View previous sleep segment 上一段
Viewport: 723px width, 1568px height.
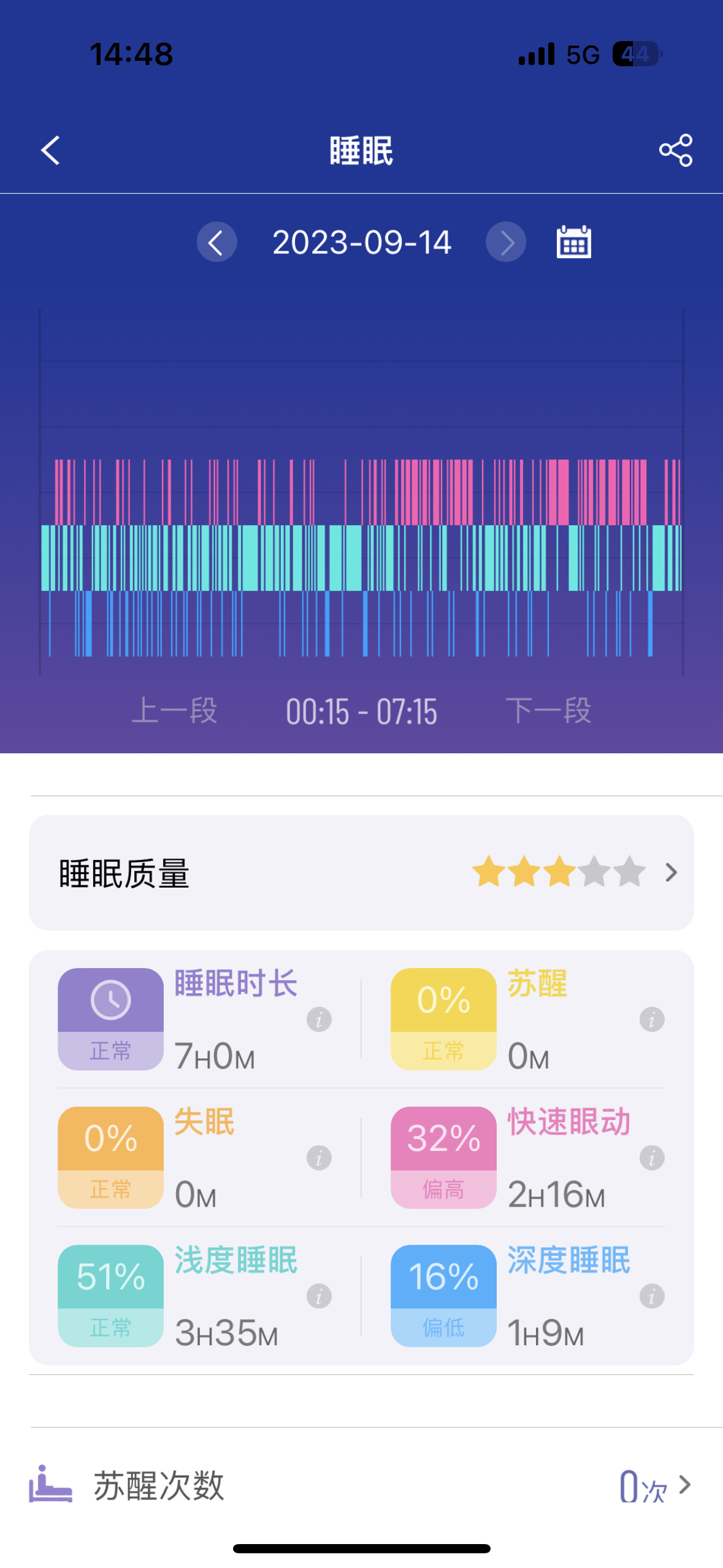[175, 711]
